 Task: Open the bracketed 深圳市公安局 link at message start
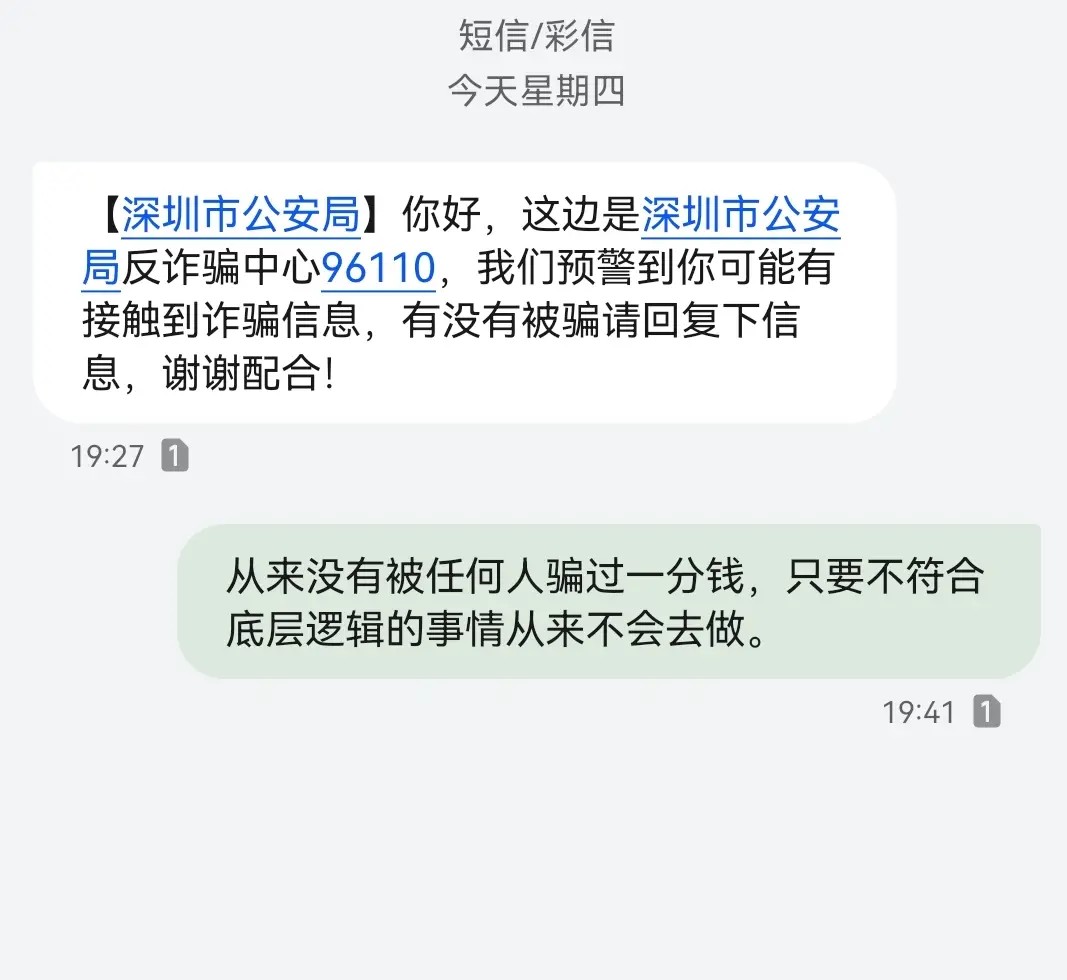click(240, 214)
